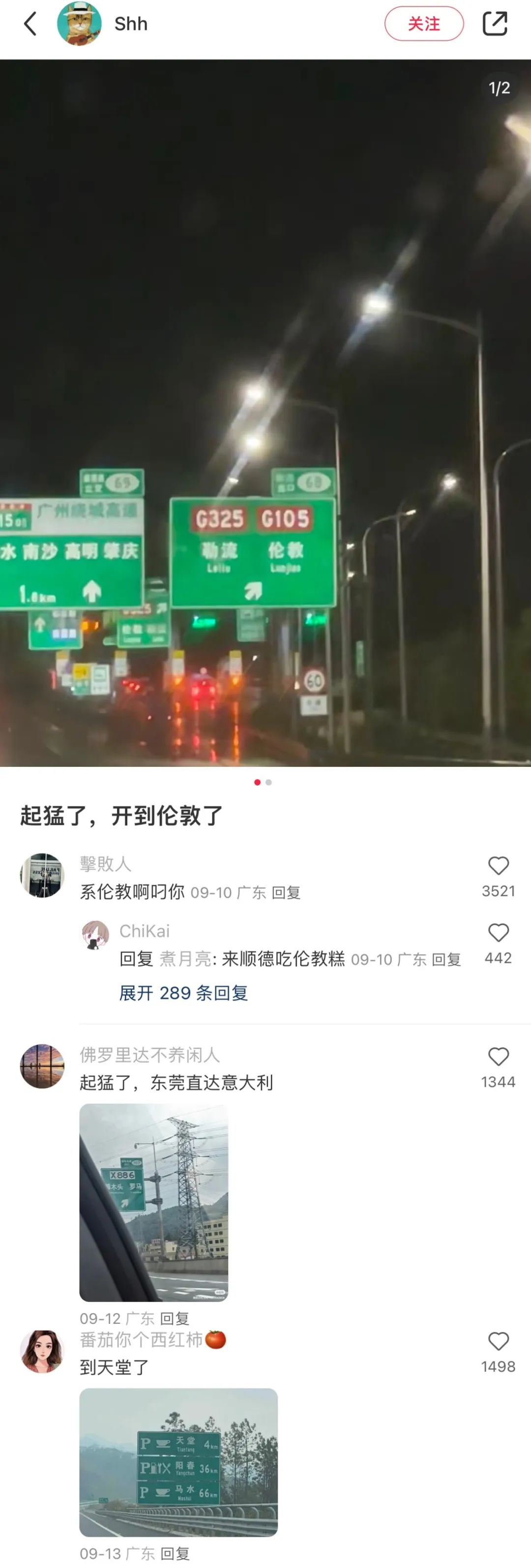The height and width of the screenshot is (1568, 531).
Task: Like 番茄你个西红柿's comment
Action: pos(498,1341)
